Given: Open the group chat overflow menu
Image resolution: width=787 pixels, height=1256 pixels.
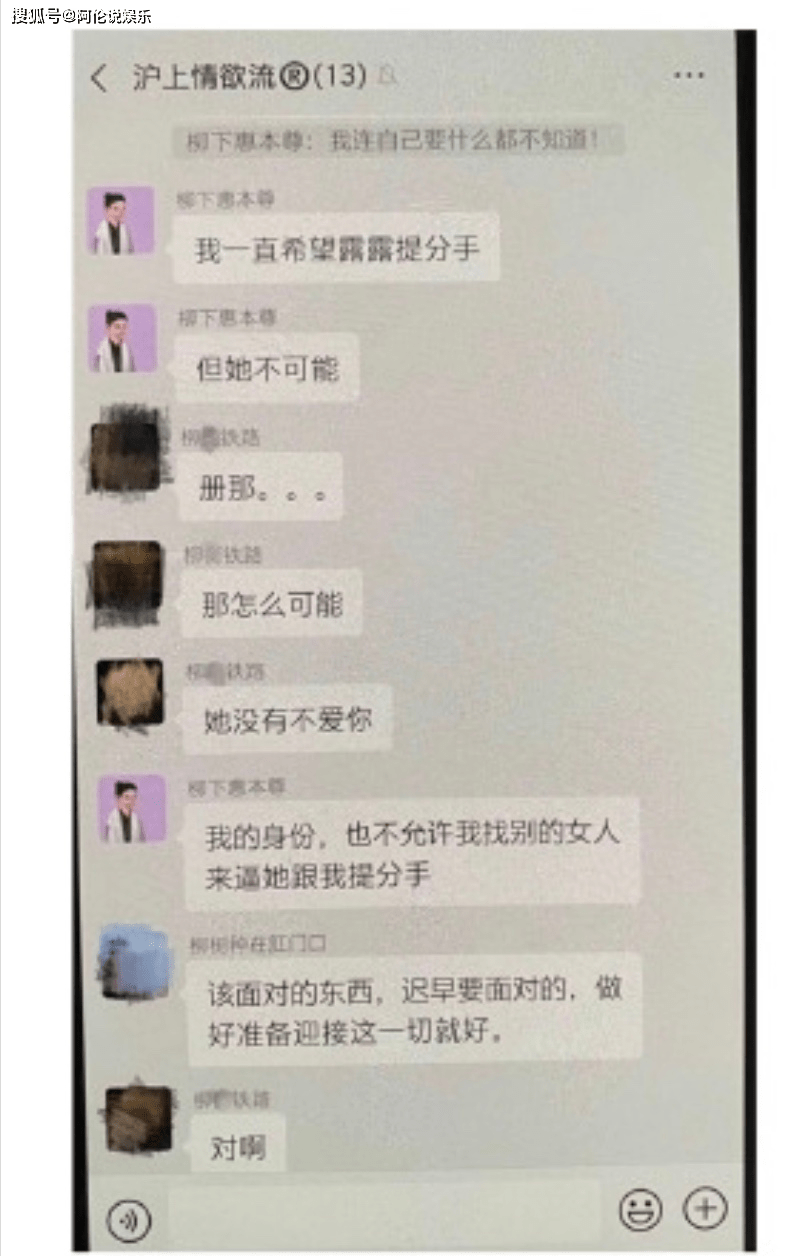Looking at the screenshot, I should point(688,76).
